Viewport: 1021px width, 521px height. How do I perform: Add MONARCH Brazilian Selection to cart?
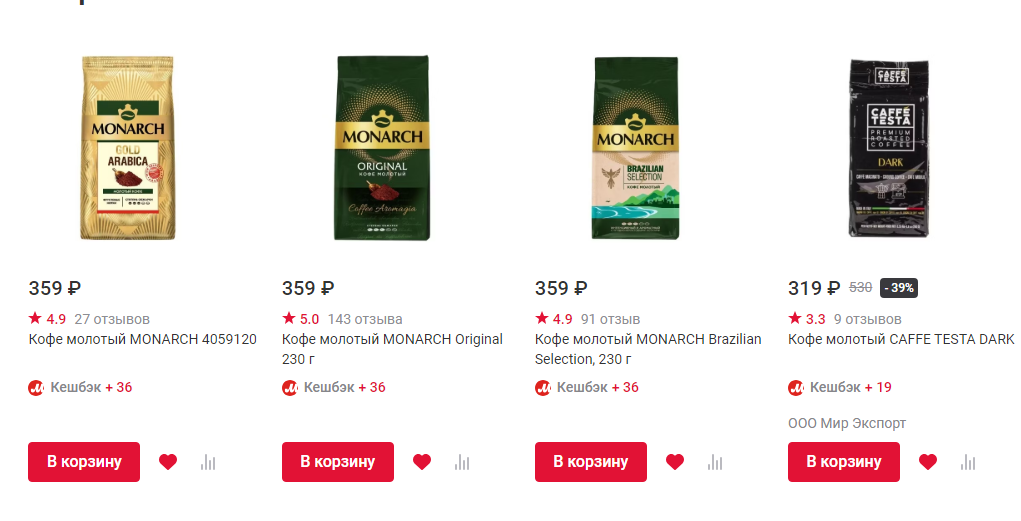point(591,462)
